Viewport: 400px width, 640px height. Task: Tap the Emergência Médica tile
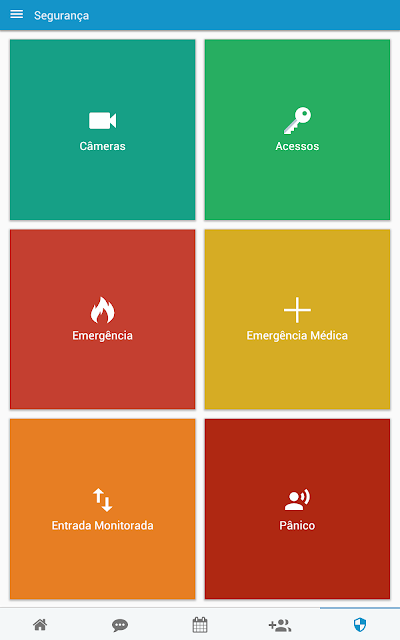tap(297, 319)
